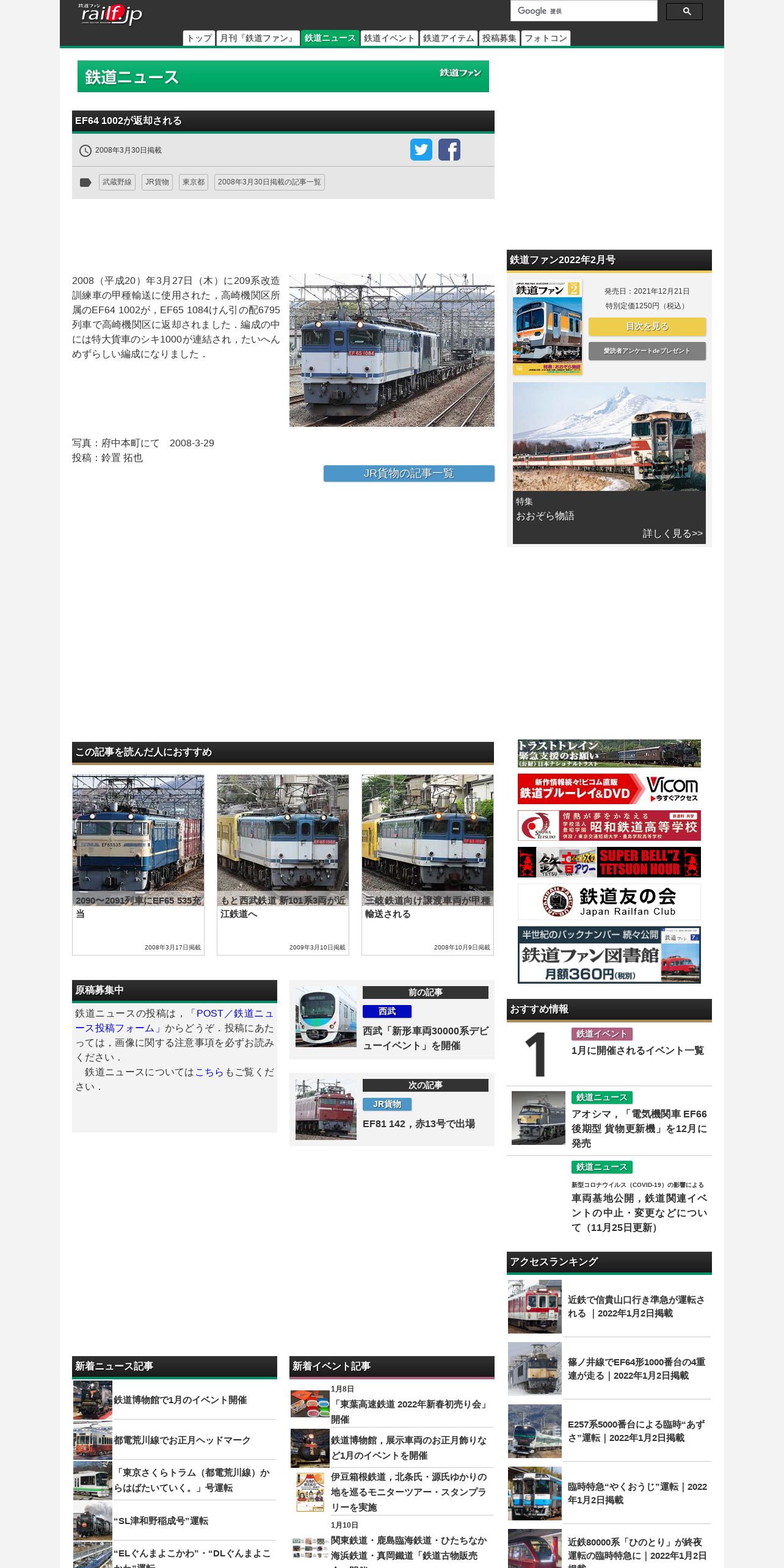Tap the 目次を見る button

point(647,327)
